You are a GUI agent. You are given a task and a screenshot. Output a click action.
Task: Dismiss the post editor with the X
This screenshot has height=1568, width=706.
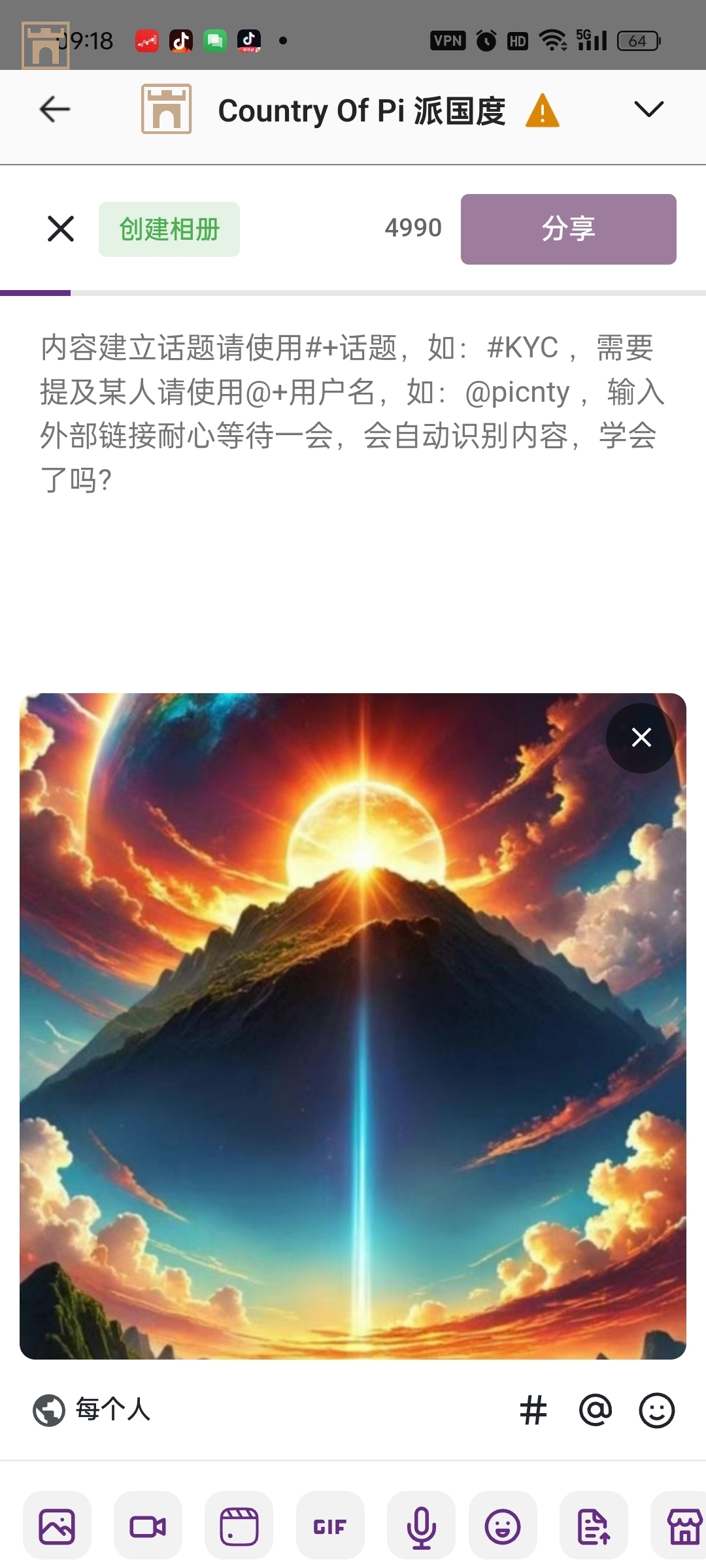coord(60,228)
